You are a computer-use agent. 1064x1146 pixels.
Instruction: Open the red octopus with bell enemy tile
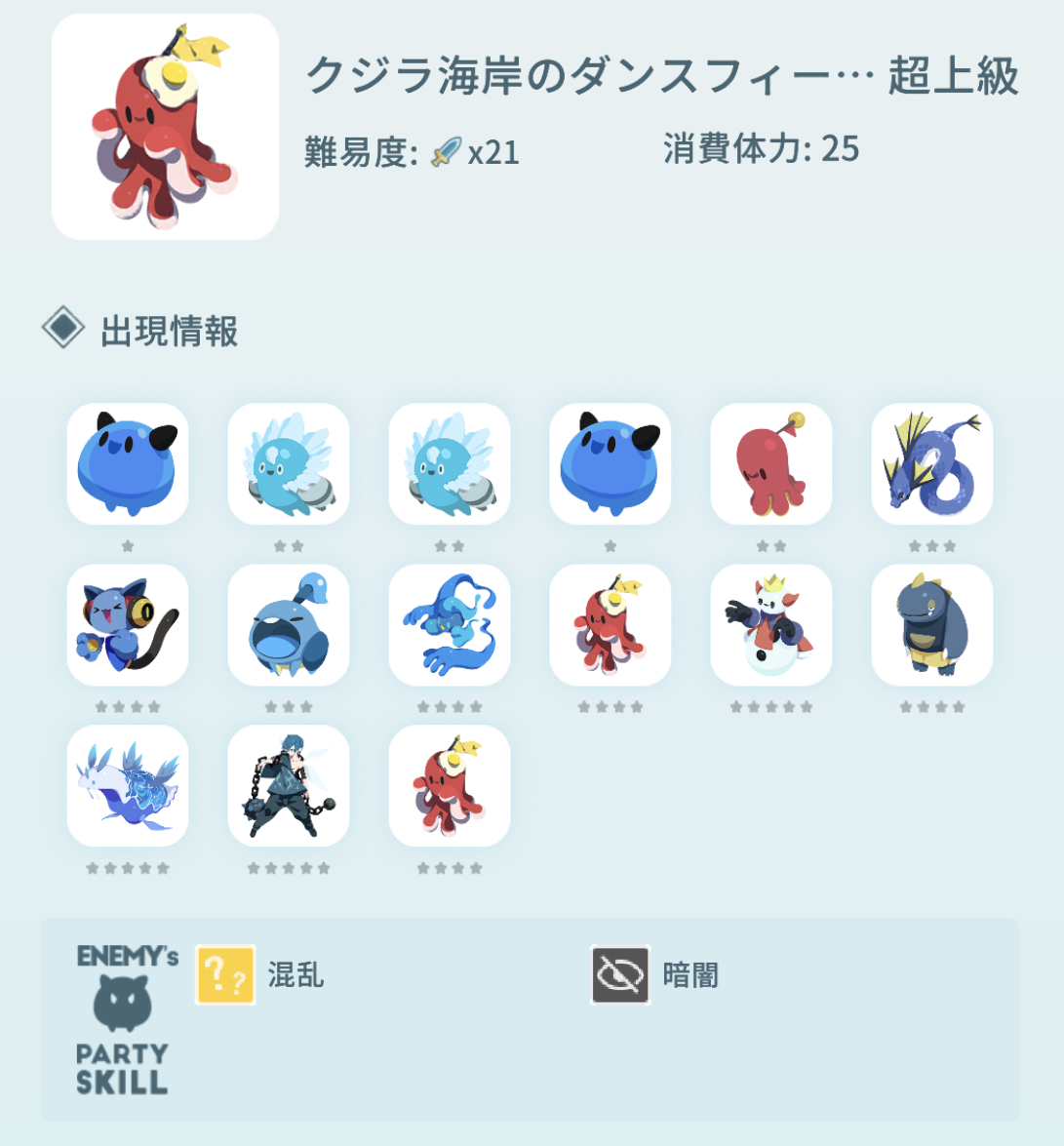pyautogui.click(x=770, y=464)
